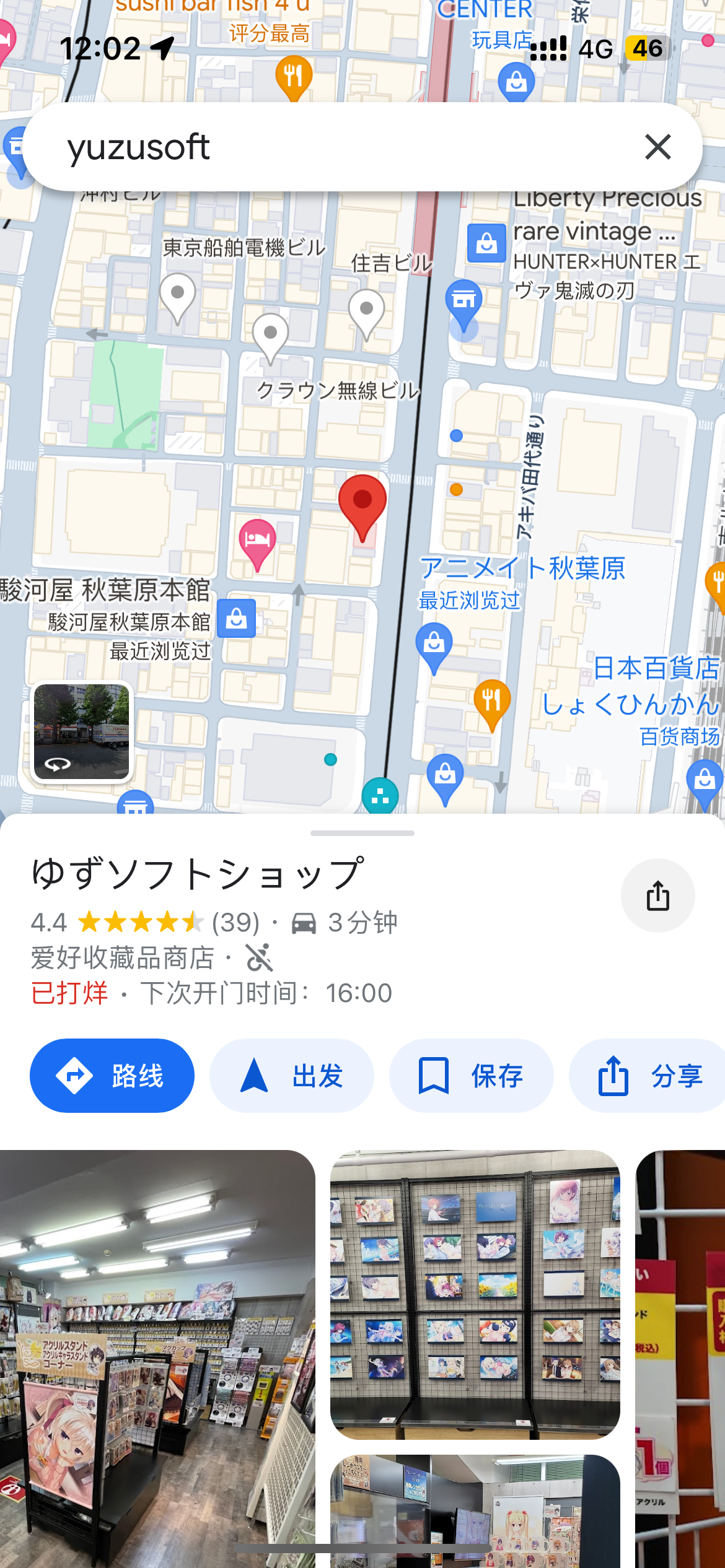Clear the yuzusoft search query

click(657, 147)
